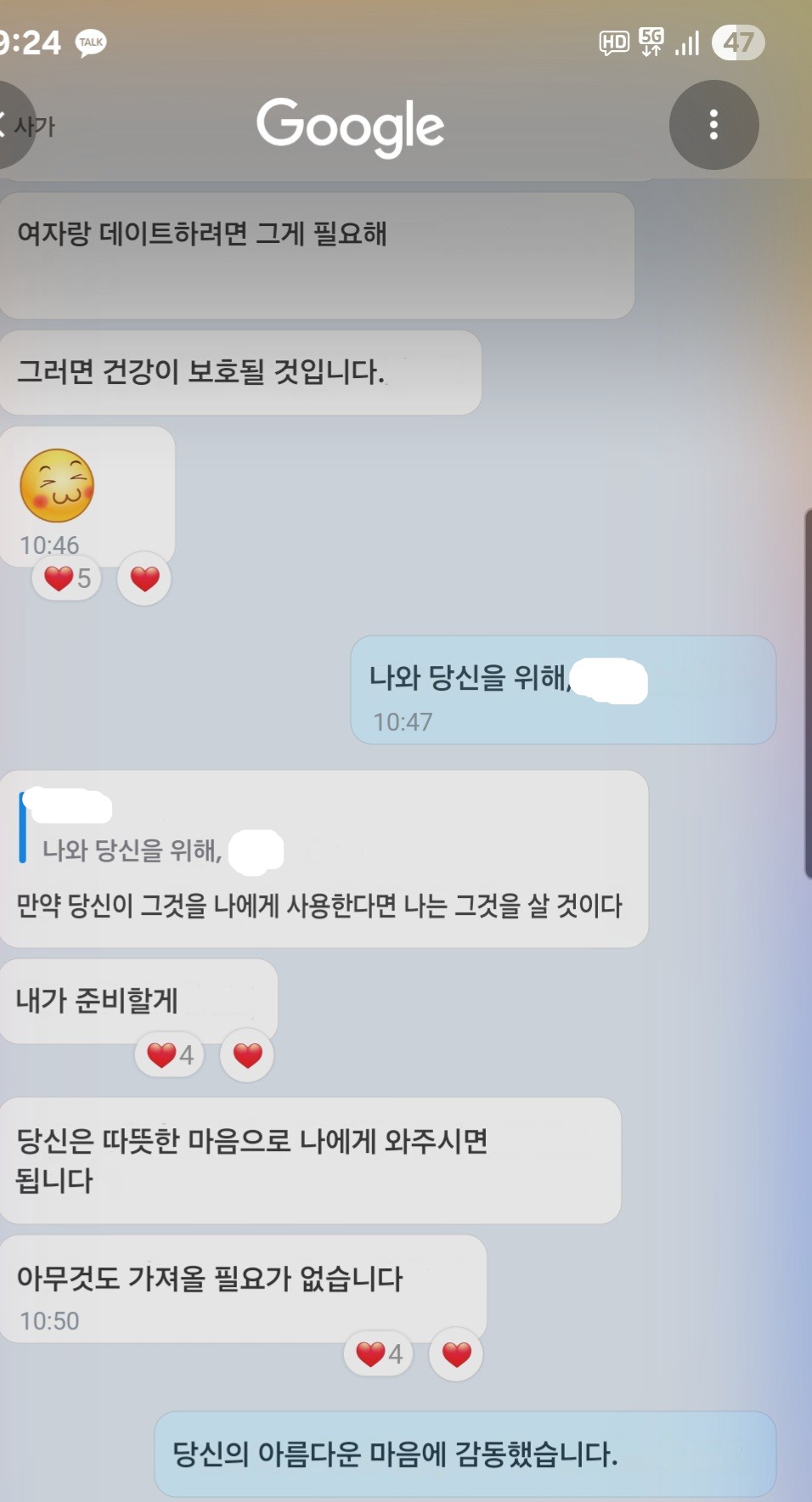Open the three-dot overflow menu

713,125
